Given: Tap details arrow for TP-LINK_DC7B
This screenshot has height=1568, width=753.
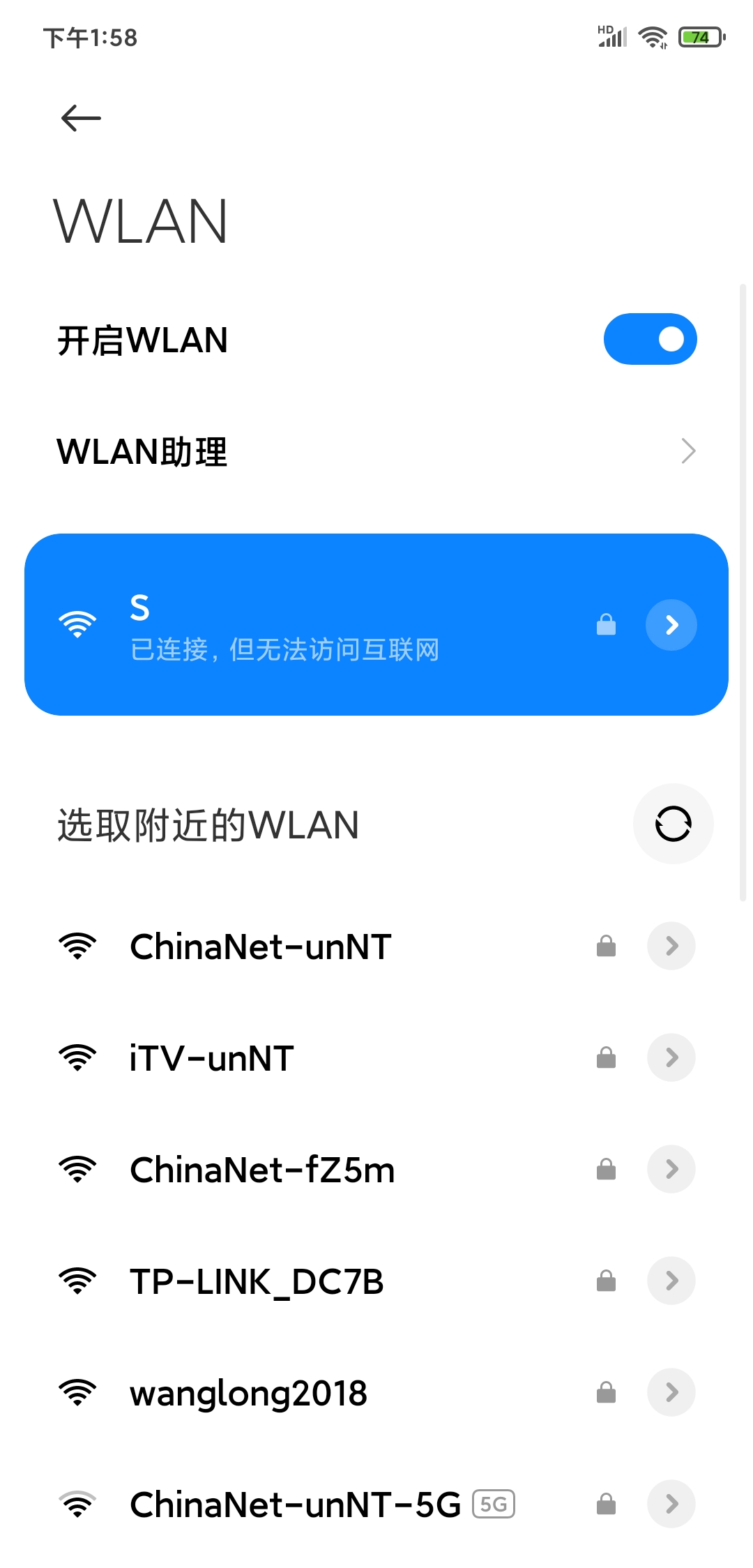Looking at the screenshot, I should tap(671, 1281).
